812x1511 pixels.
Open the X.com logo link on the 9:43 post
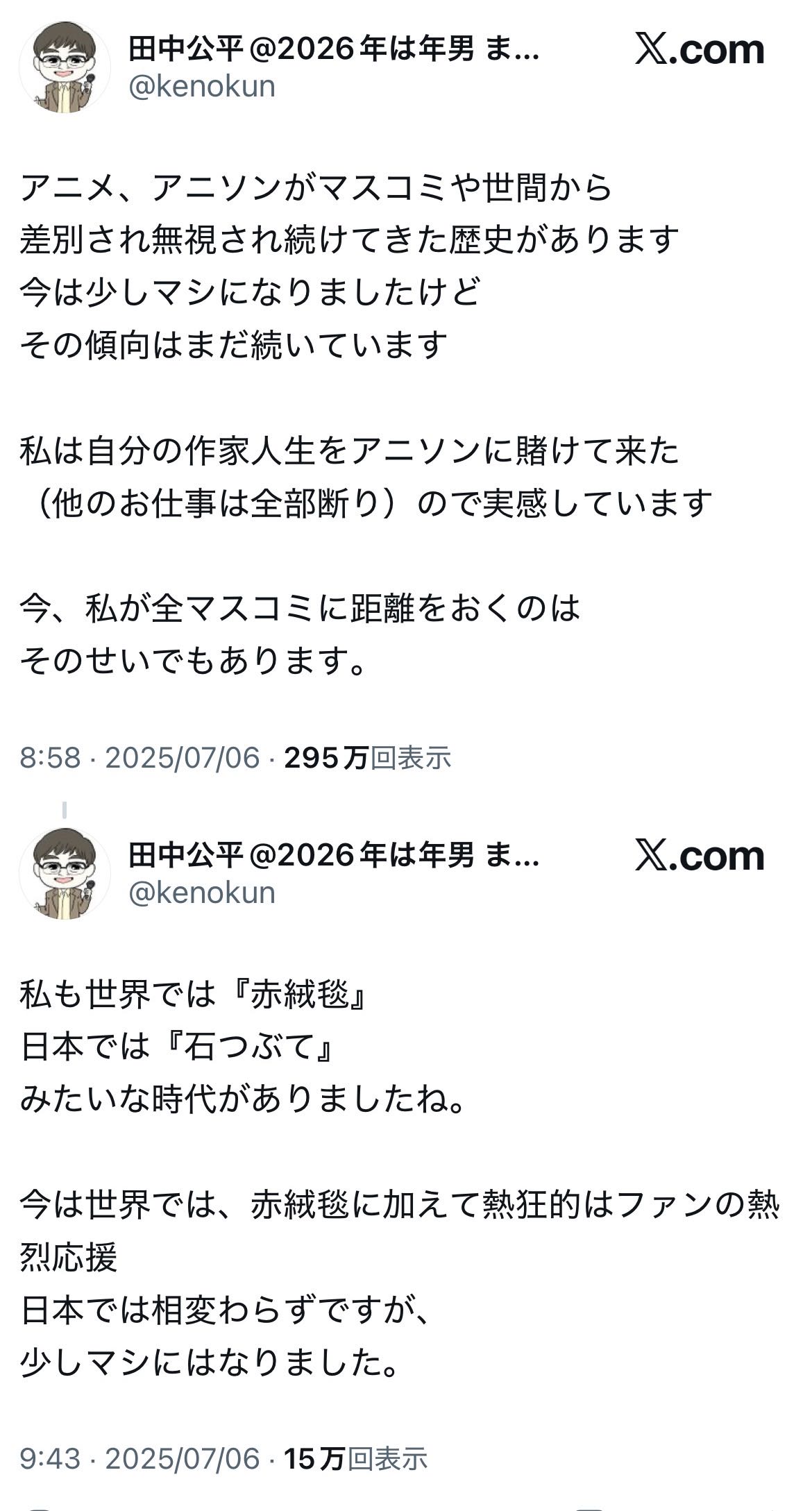(x=699, y=856)
